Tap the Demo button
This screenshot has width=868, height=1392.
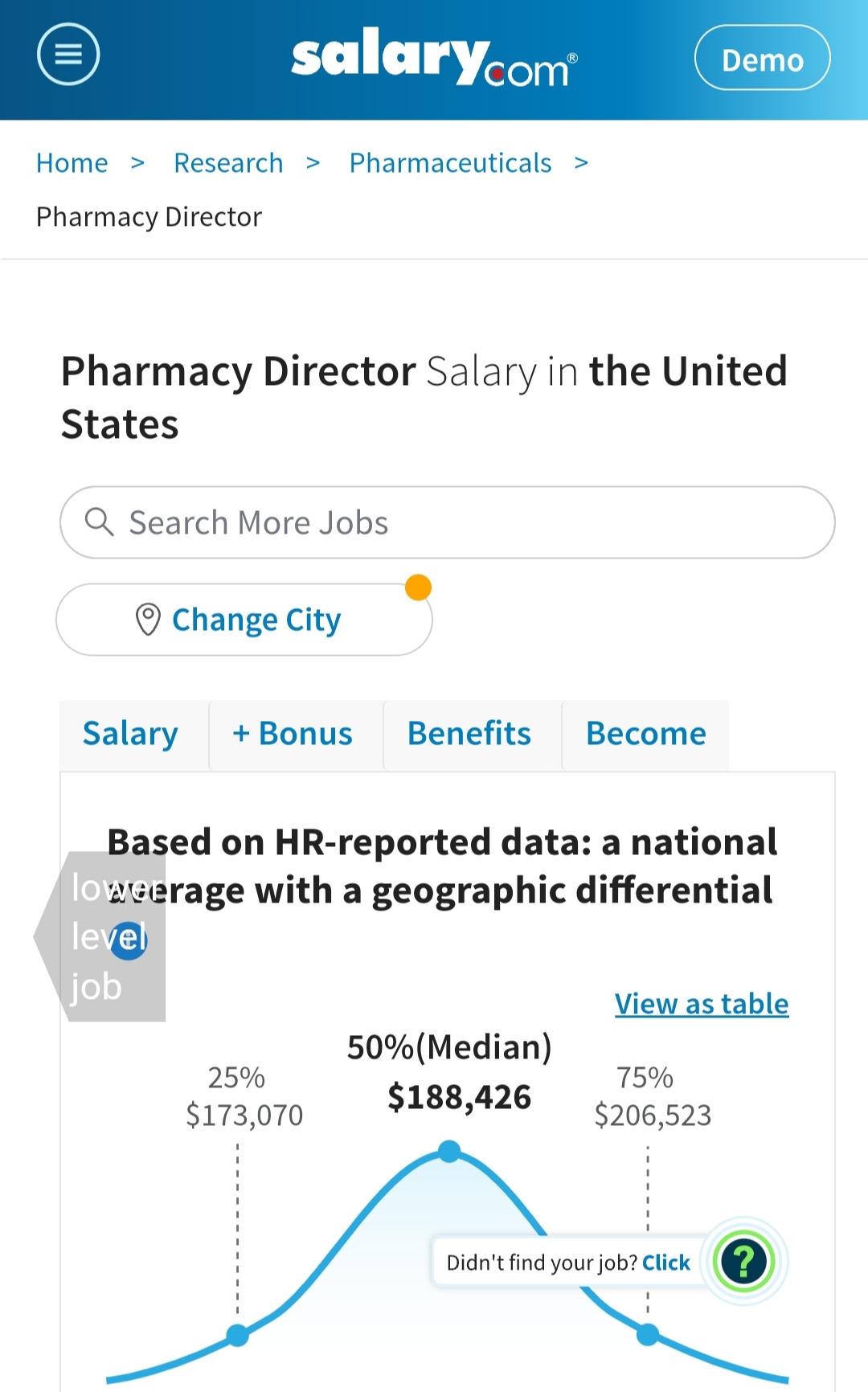762,58
